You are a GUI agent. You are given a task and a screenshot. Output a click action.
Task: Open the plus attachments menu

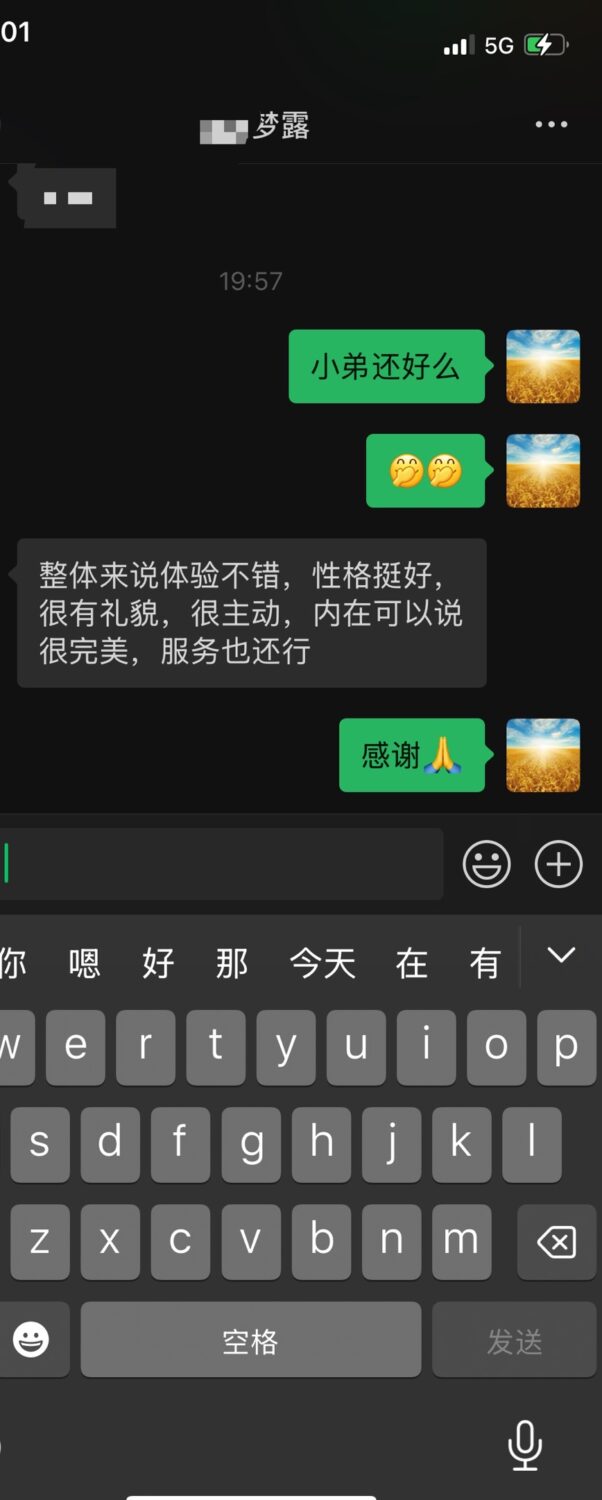558,864
